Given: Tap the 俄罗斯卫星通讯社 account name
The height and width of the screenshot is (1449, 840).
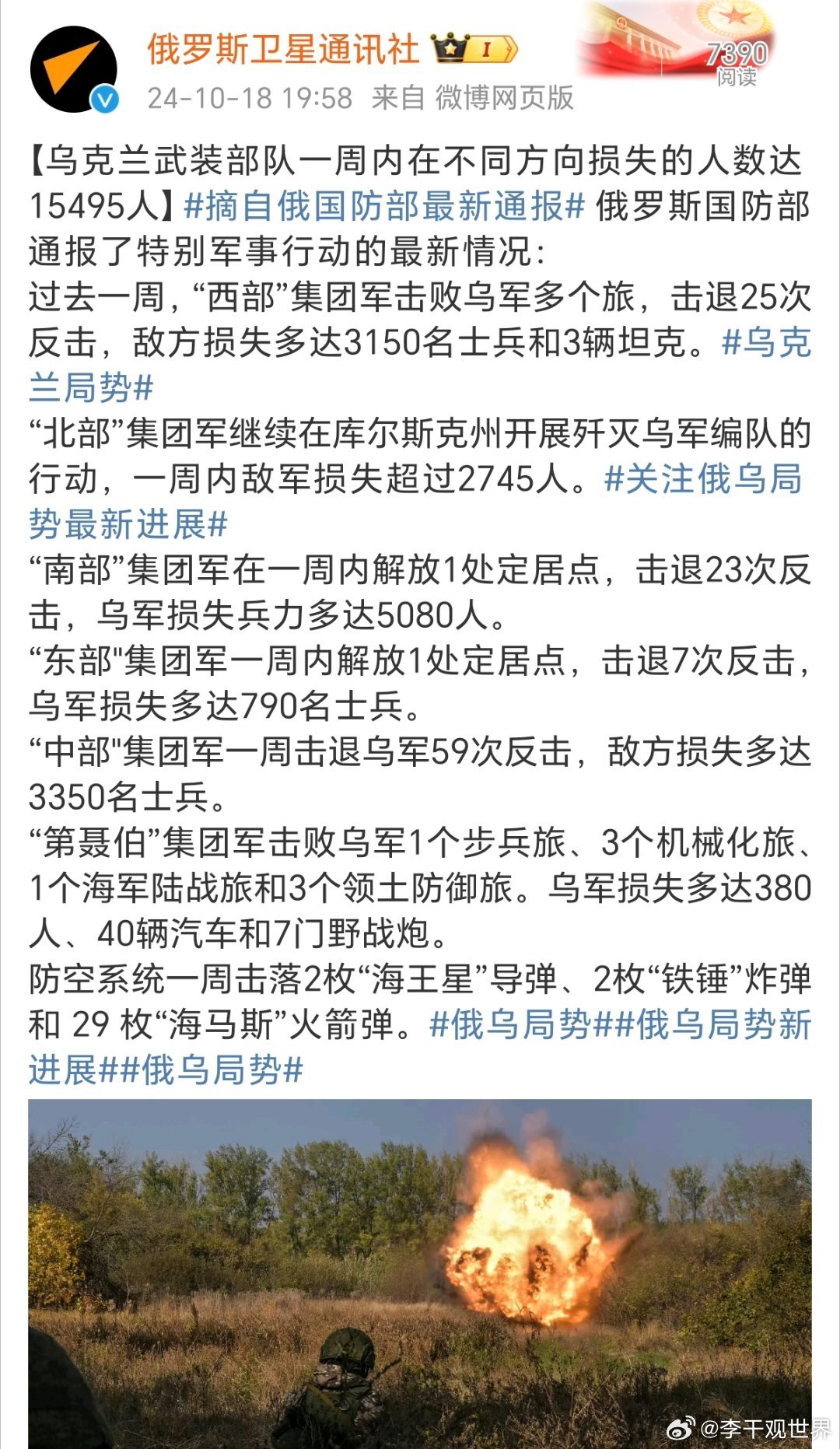Looking at the screenshot, I should tap(283, 49).
